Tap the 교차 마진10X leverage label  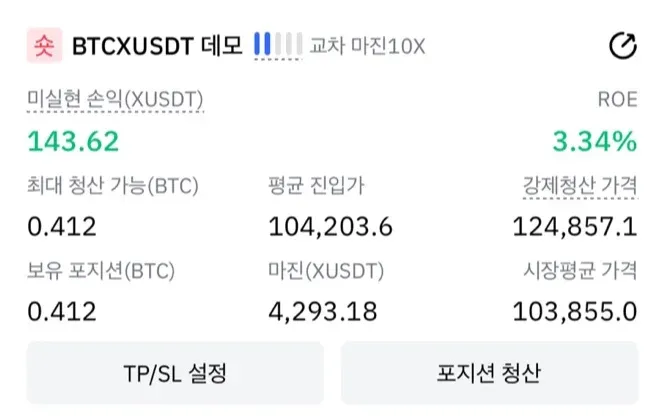(368, 46)
